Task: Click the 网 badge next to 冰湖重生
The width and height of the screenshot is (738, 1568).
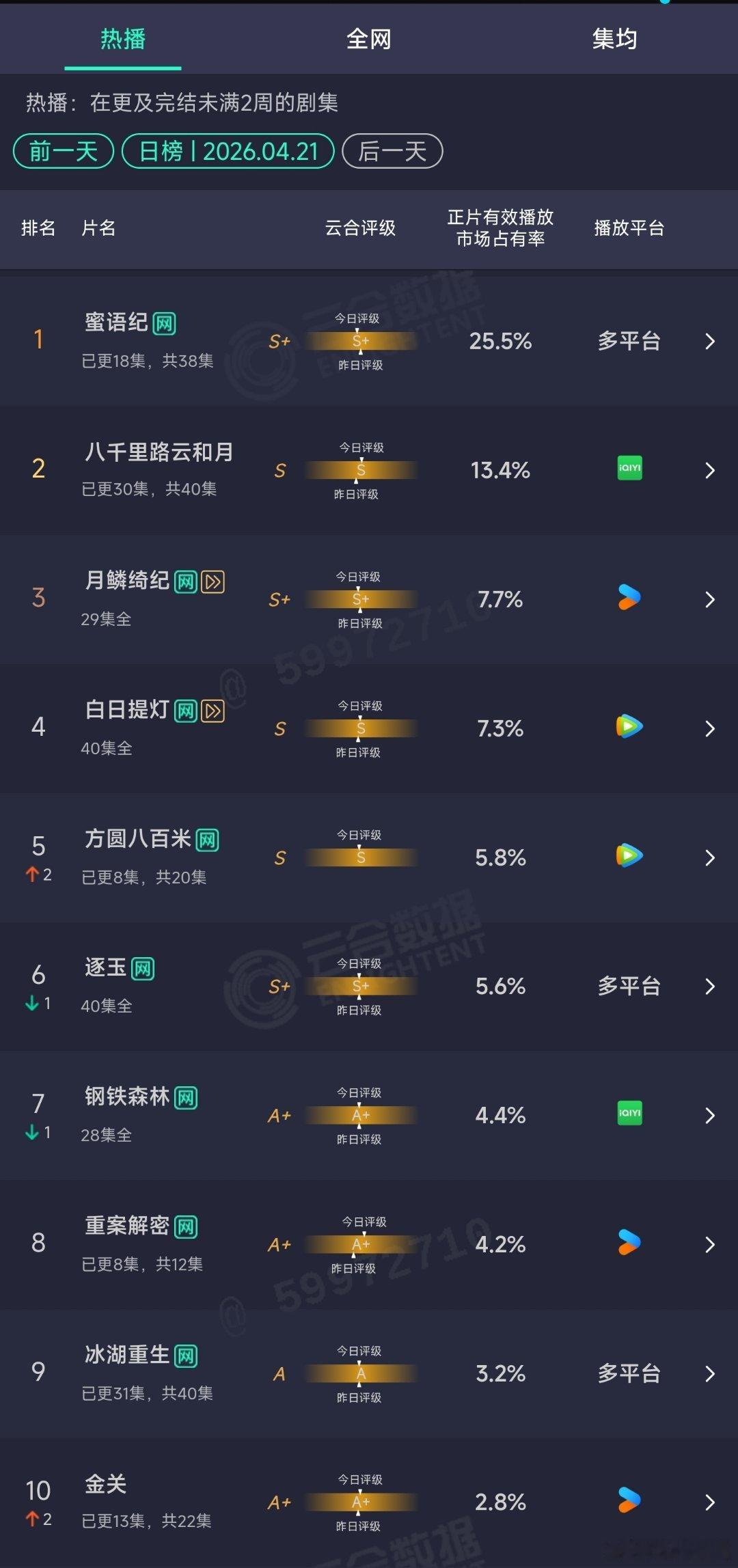Action: coord(187,1356)
